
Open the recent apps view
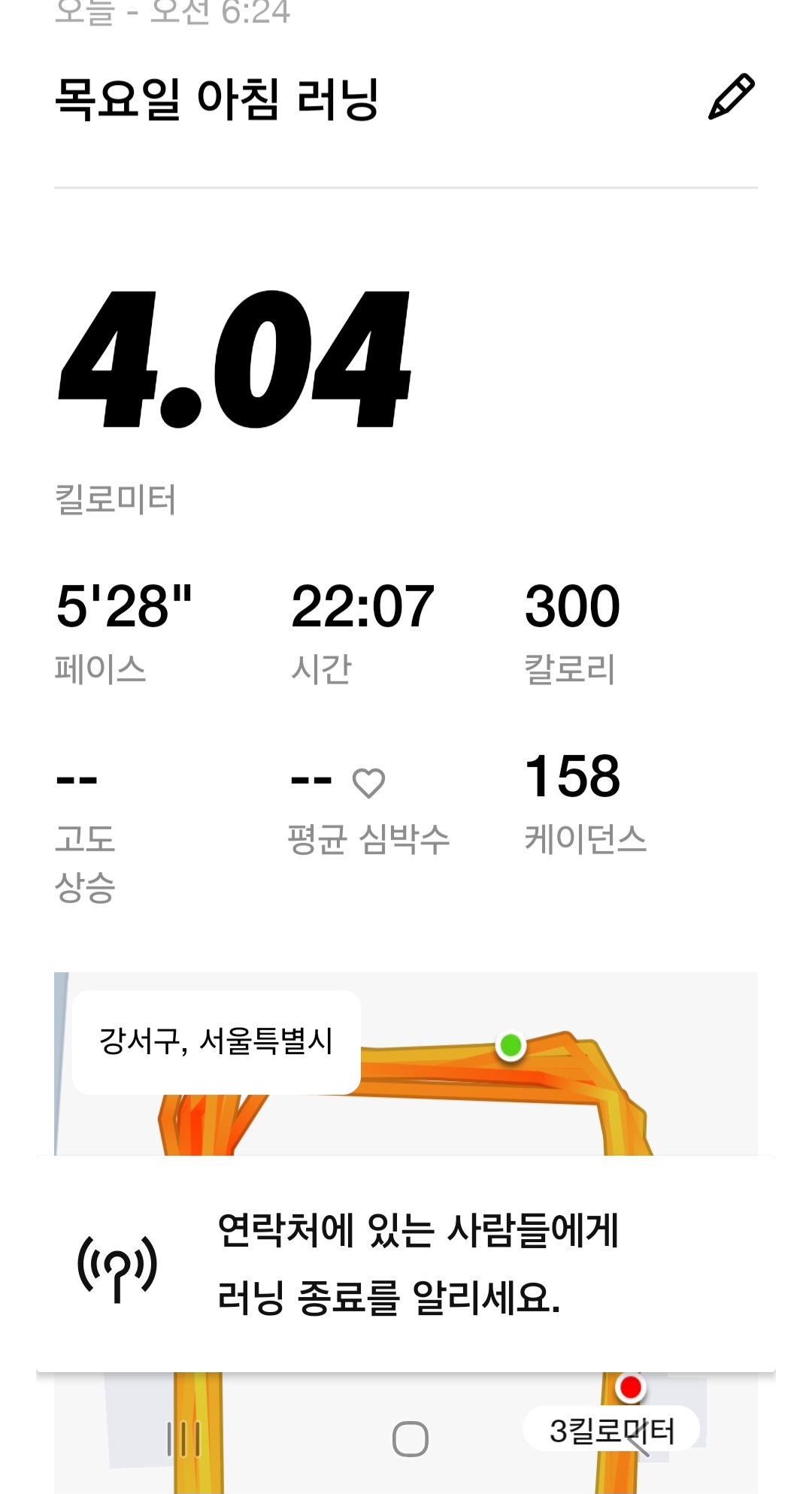[x=183, y=1439]
